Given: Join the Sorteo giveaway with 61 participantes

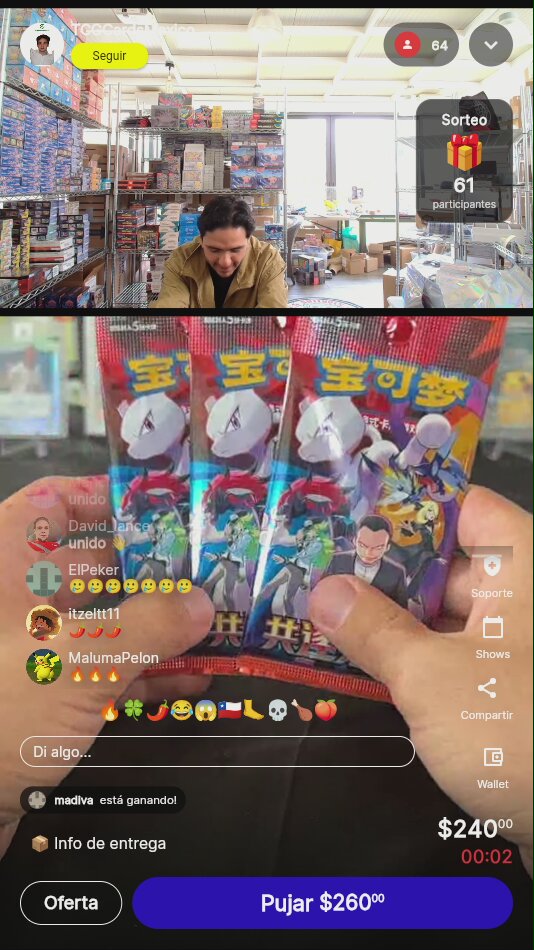Looking at the screenshot, I should 464,161.
